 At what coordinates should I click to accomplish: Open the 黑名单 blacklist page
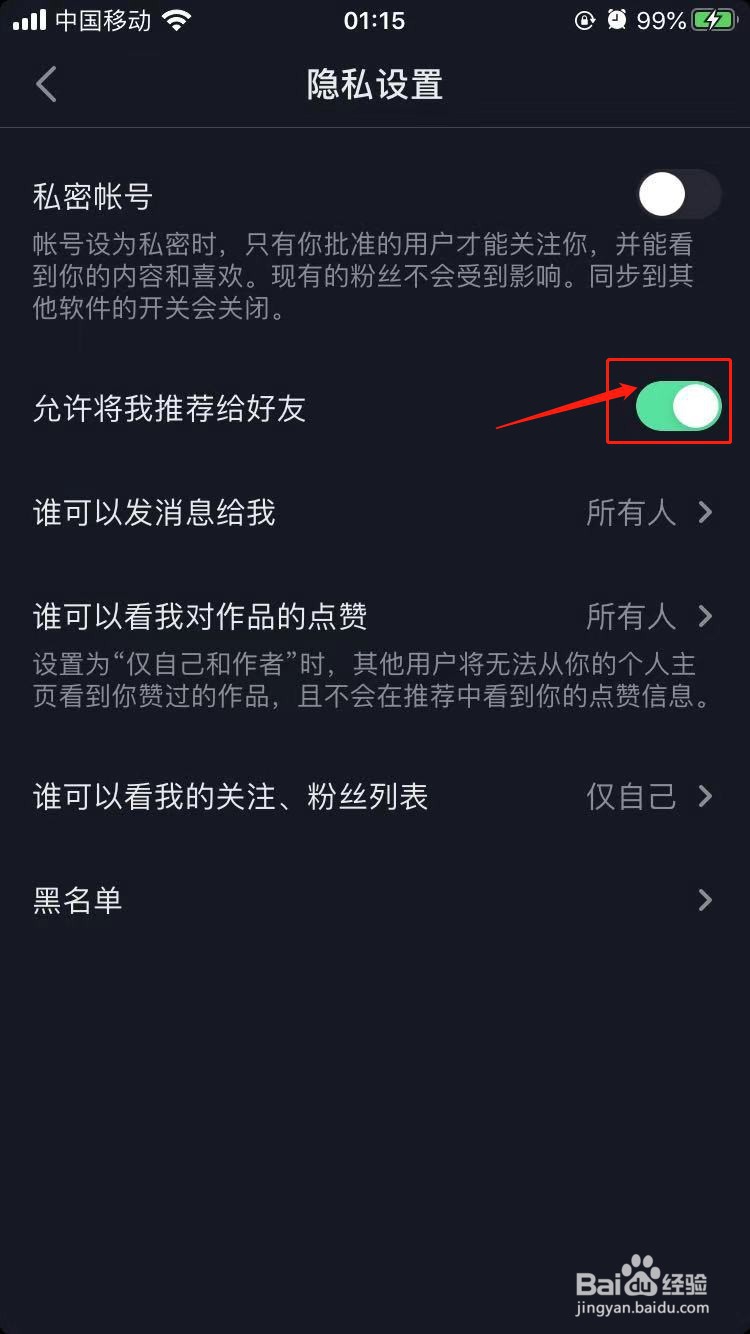coord(375,900)
